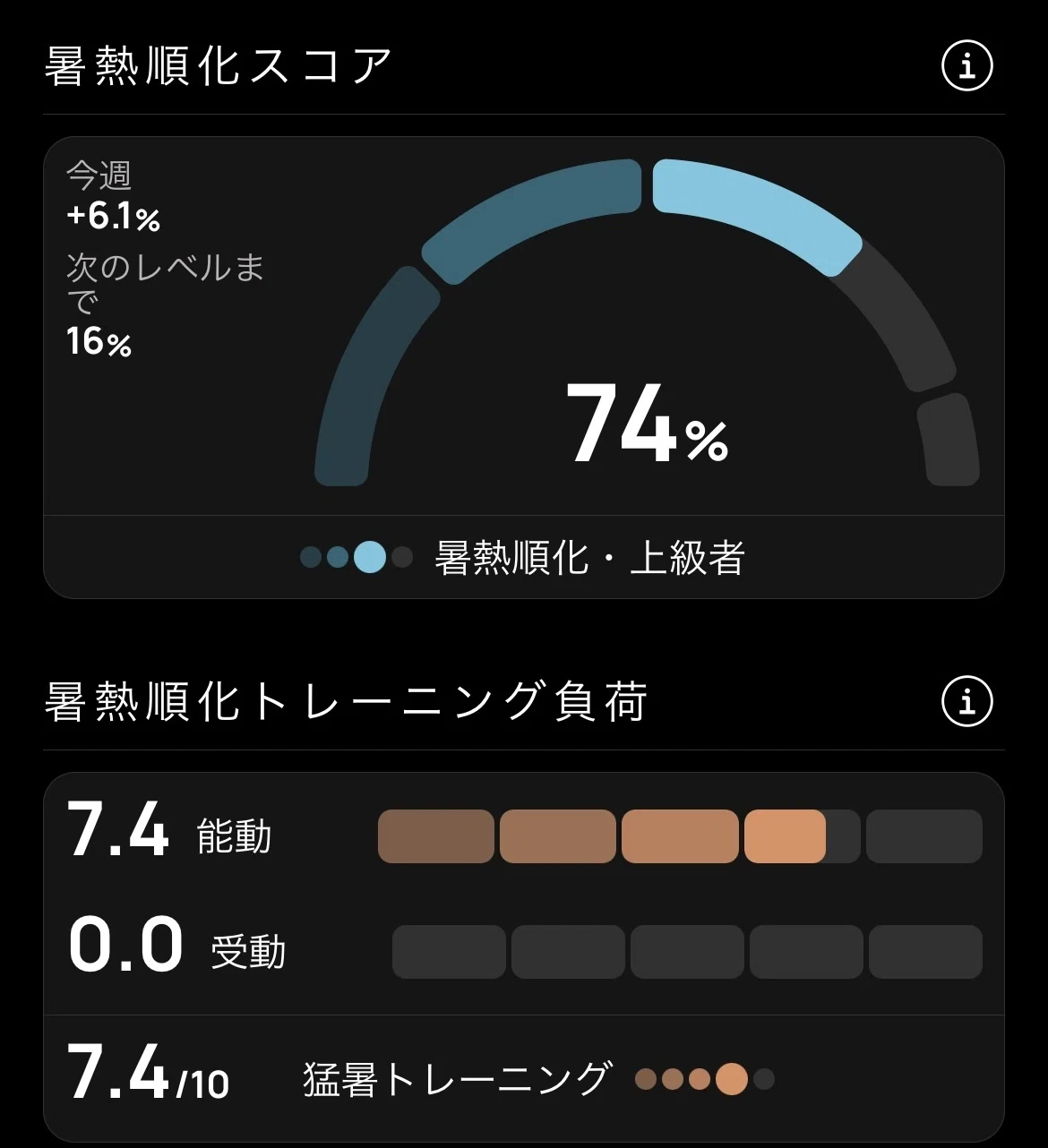Image resolution: width=1048 pixels, height=1148 pixels.
Task: Open the 74% heat acclimation score card
Action: 524,367
